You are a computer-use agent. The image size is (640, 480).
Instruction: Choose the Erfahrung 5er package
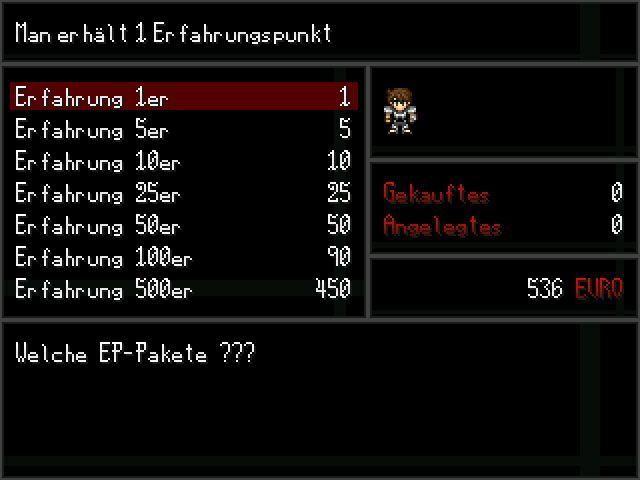point(183,129)
